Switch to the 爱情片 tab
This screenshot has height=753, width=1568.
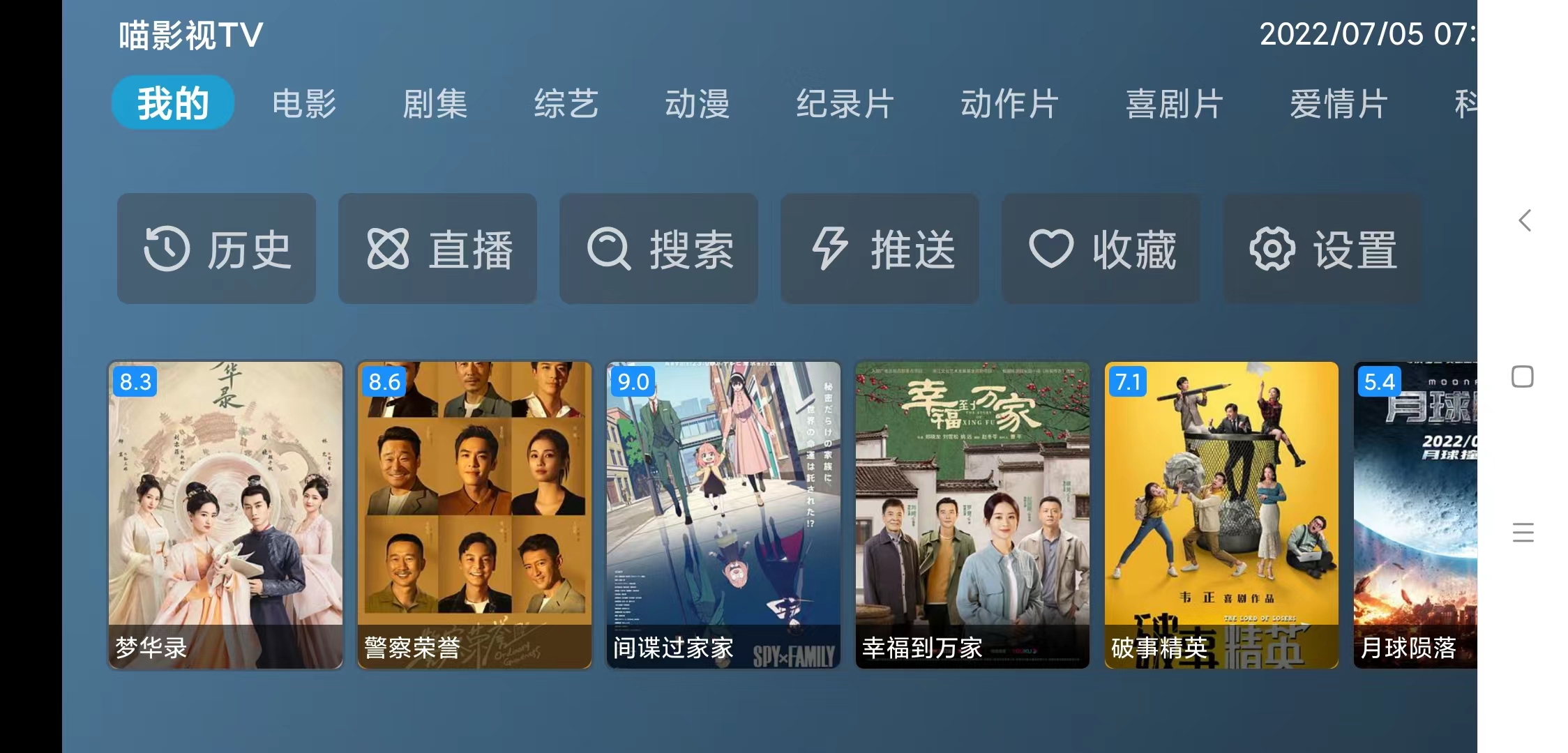(1339, 104)
